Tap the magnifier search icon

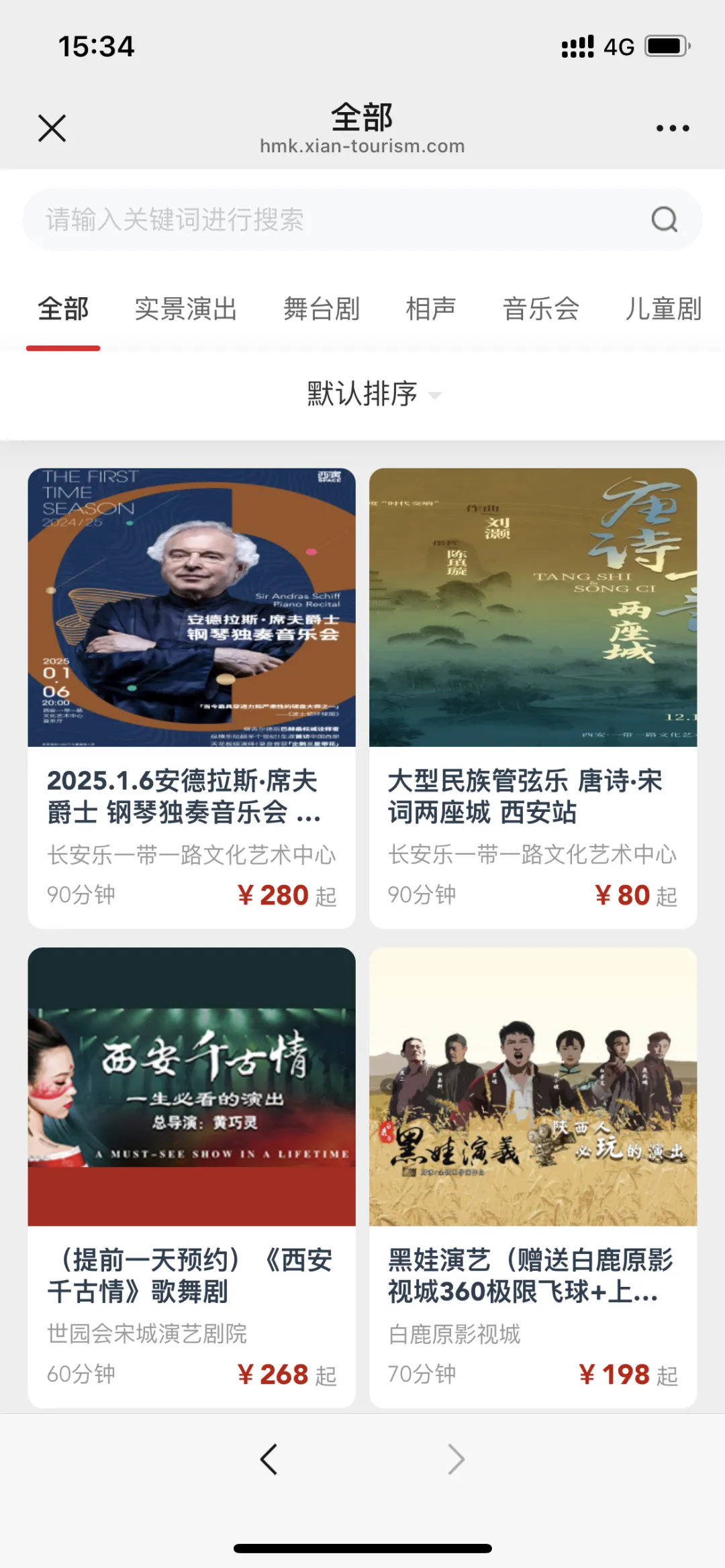[665, 219]
